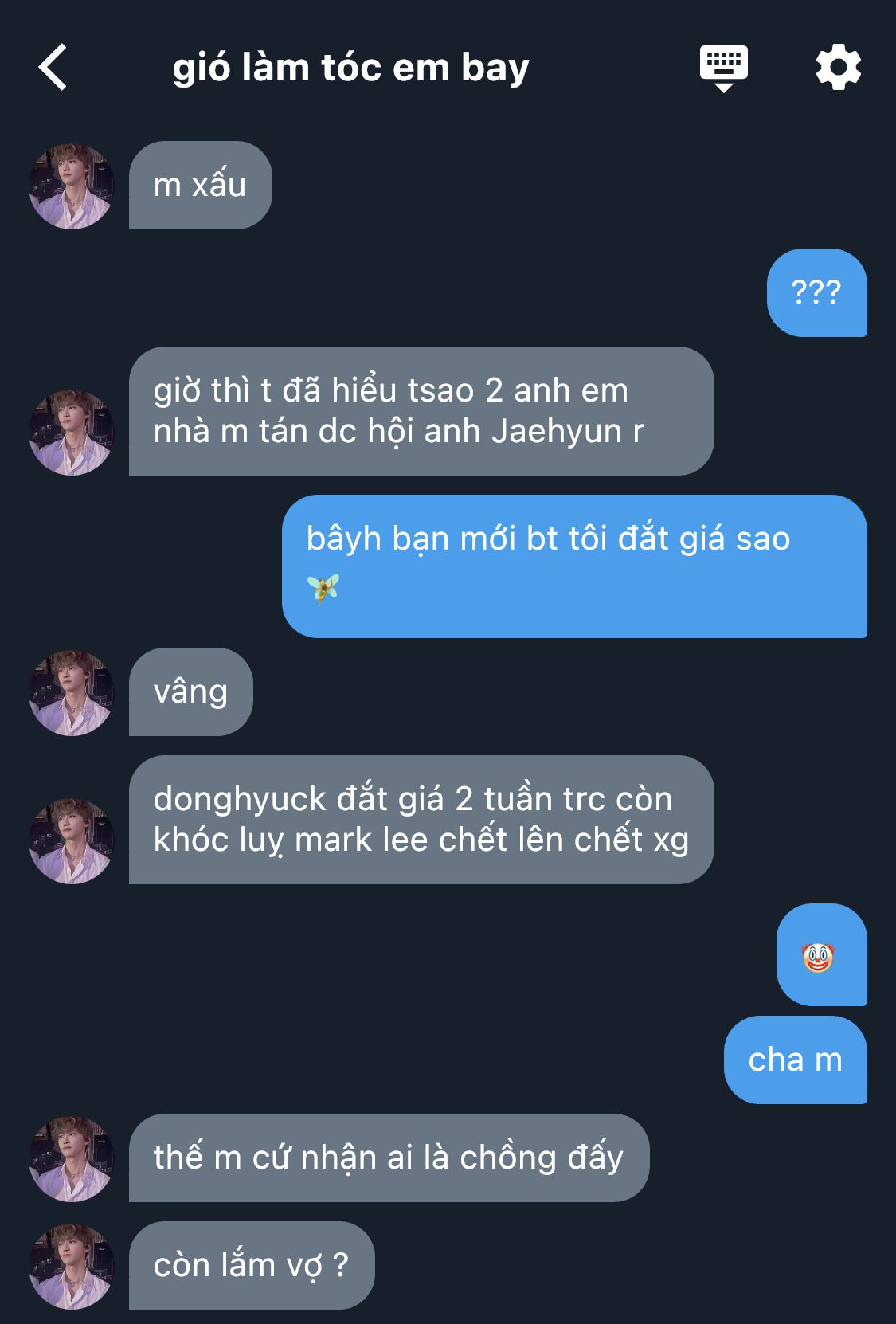
Task: Go back from the chat
Action: 53,68
